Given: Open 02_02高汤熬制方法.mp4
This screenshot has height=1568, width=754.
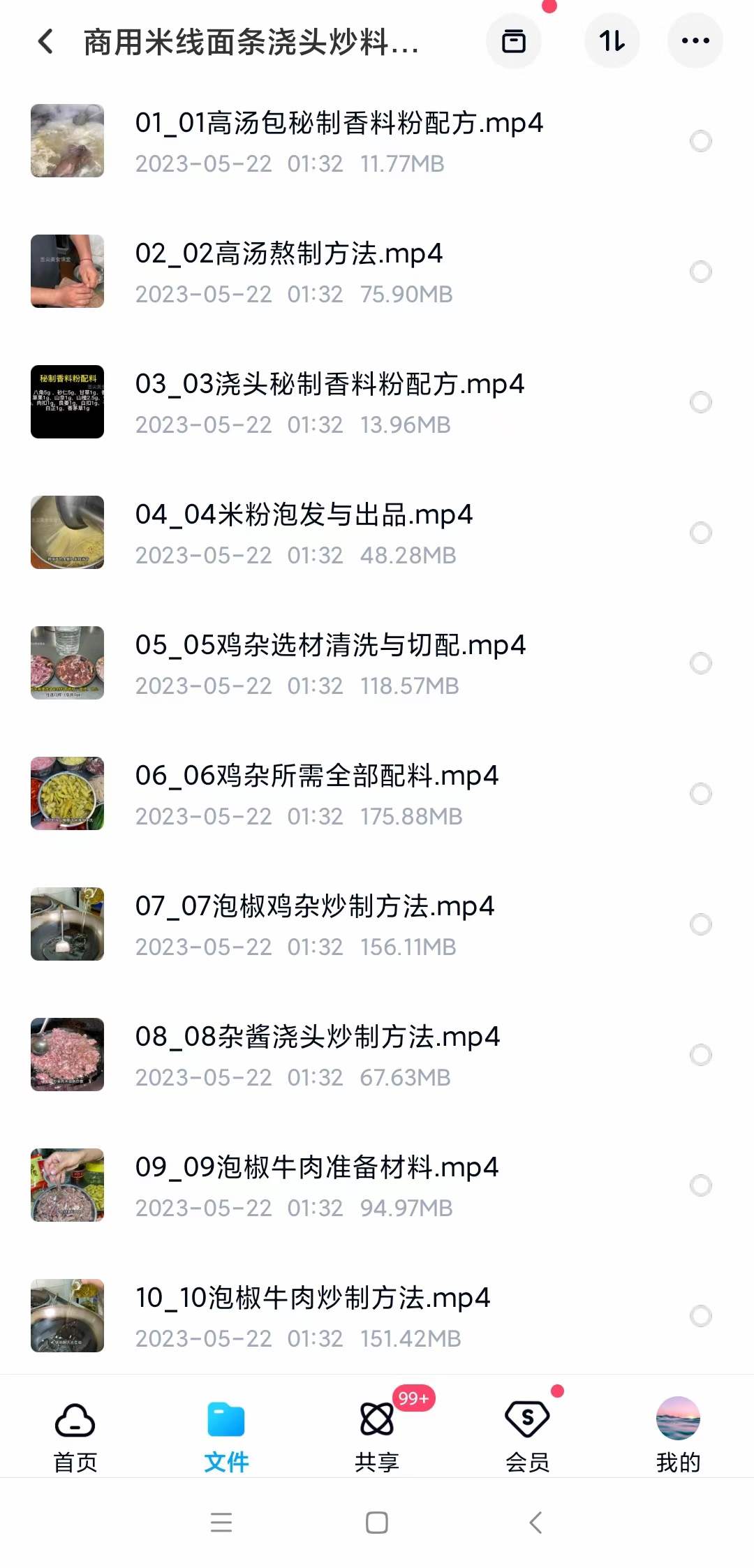Looking at the screenshot, I should (x=288, y=255).
